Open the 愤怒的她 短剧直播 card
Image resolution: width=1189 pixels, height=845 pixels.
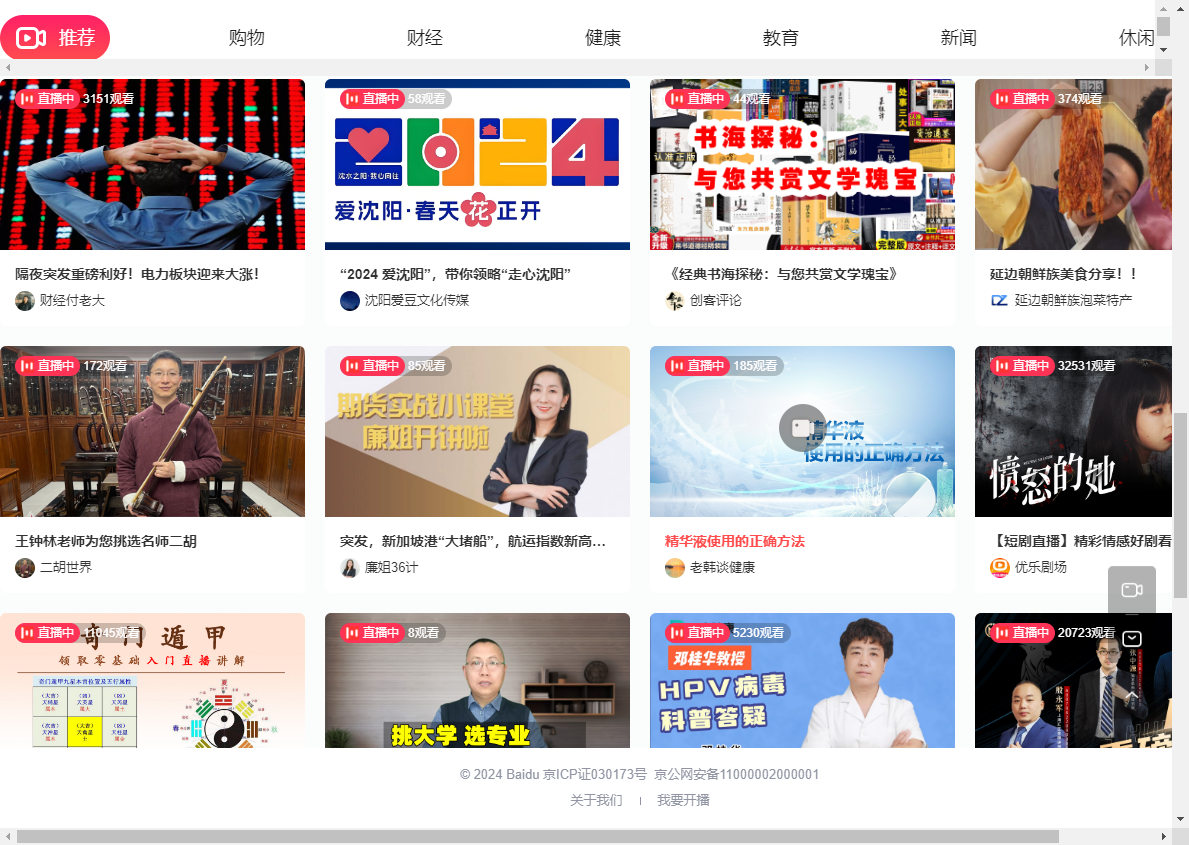1072,432
